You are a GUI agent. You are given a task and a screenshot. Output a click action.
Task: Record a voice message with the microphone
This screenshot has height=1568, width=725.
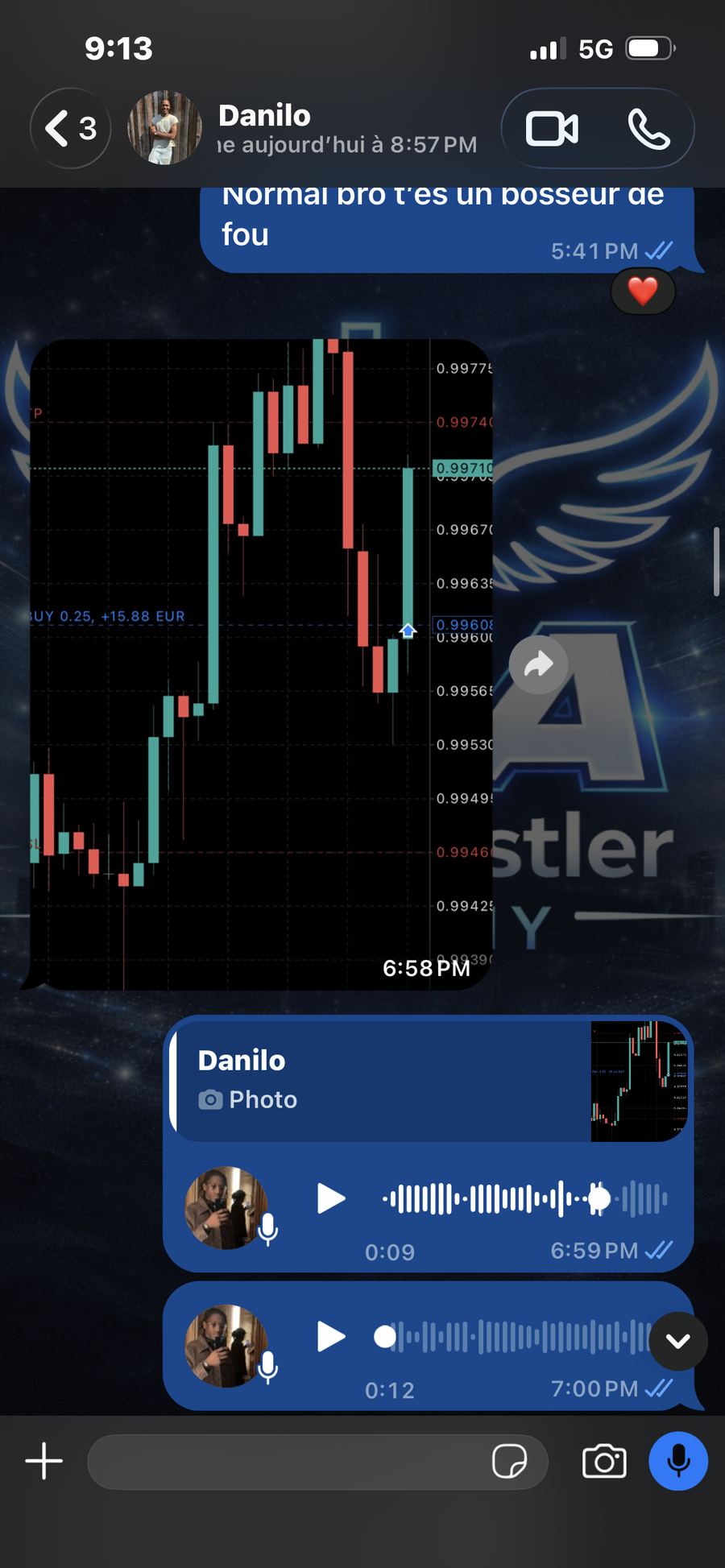point(678,1461)
